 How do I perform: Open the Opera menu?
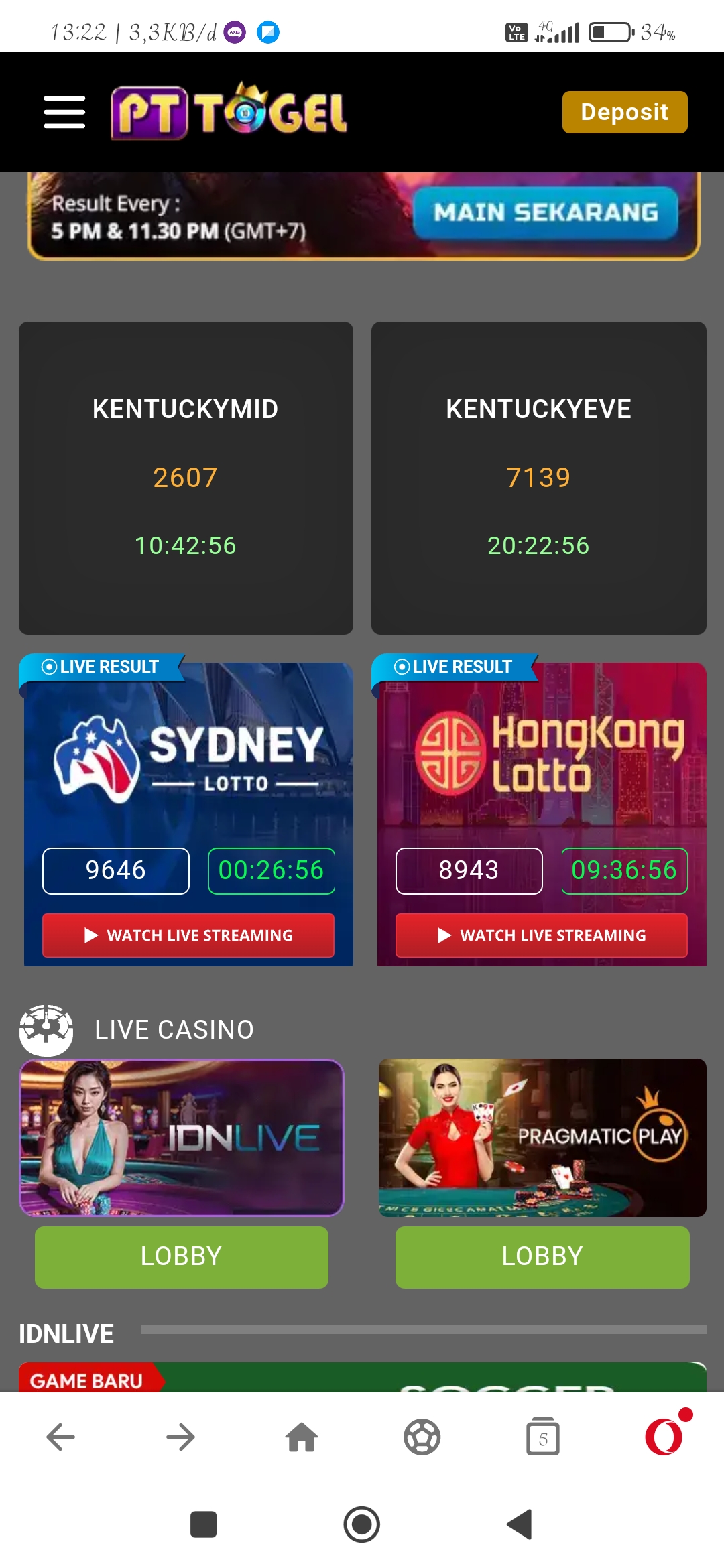[664, 1437]
